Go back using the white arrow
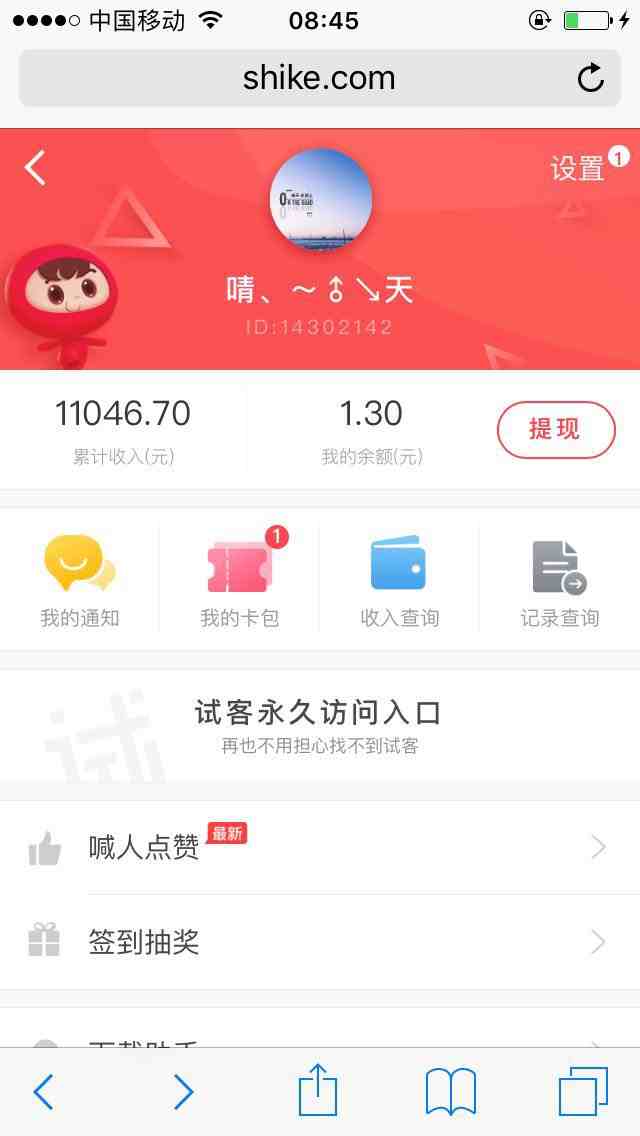640x1136 pixels. (36, 168)
